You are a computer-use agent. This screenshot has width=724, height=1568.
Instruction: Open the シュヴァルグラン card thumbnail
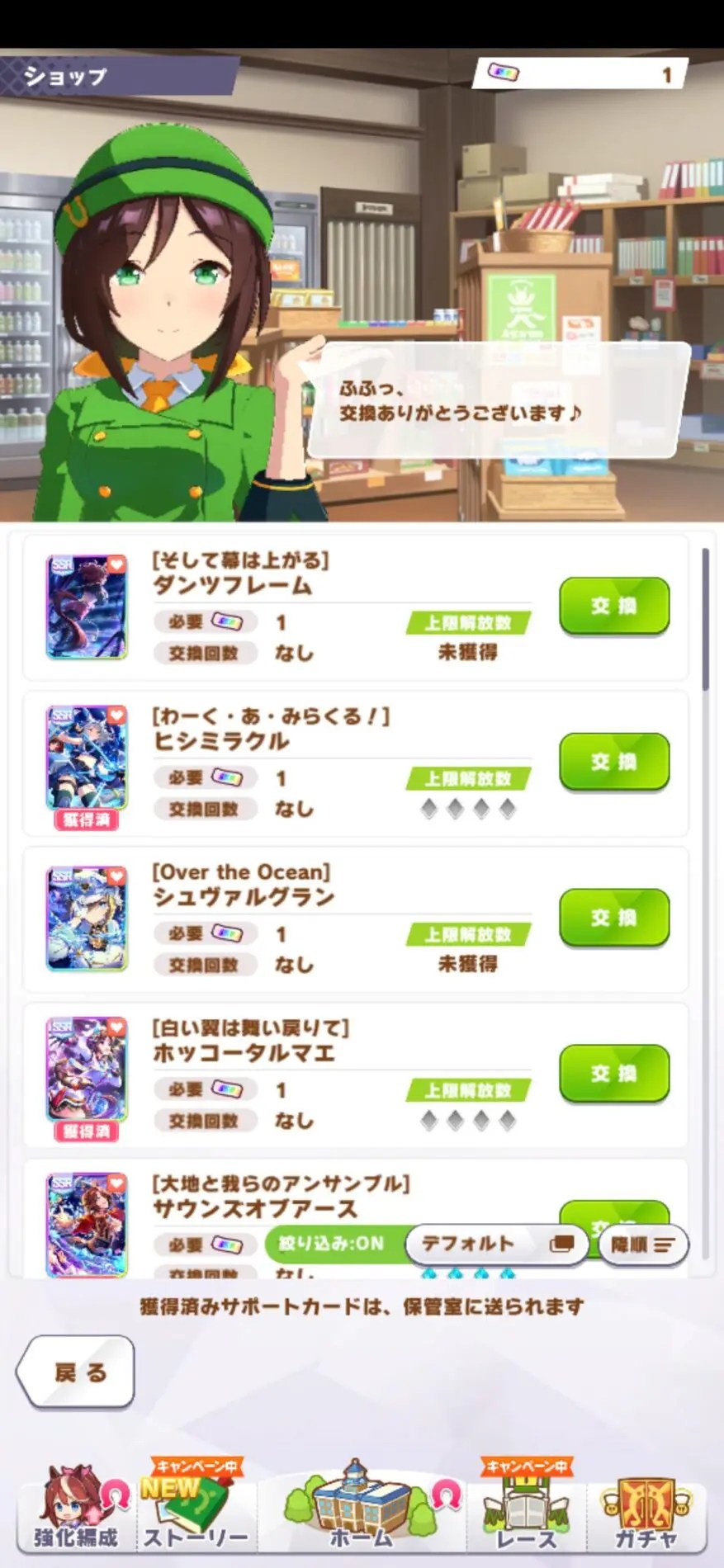87,918
